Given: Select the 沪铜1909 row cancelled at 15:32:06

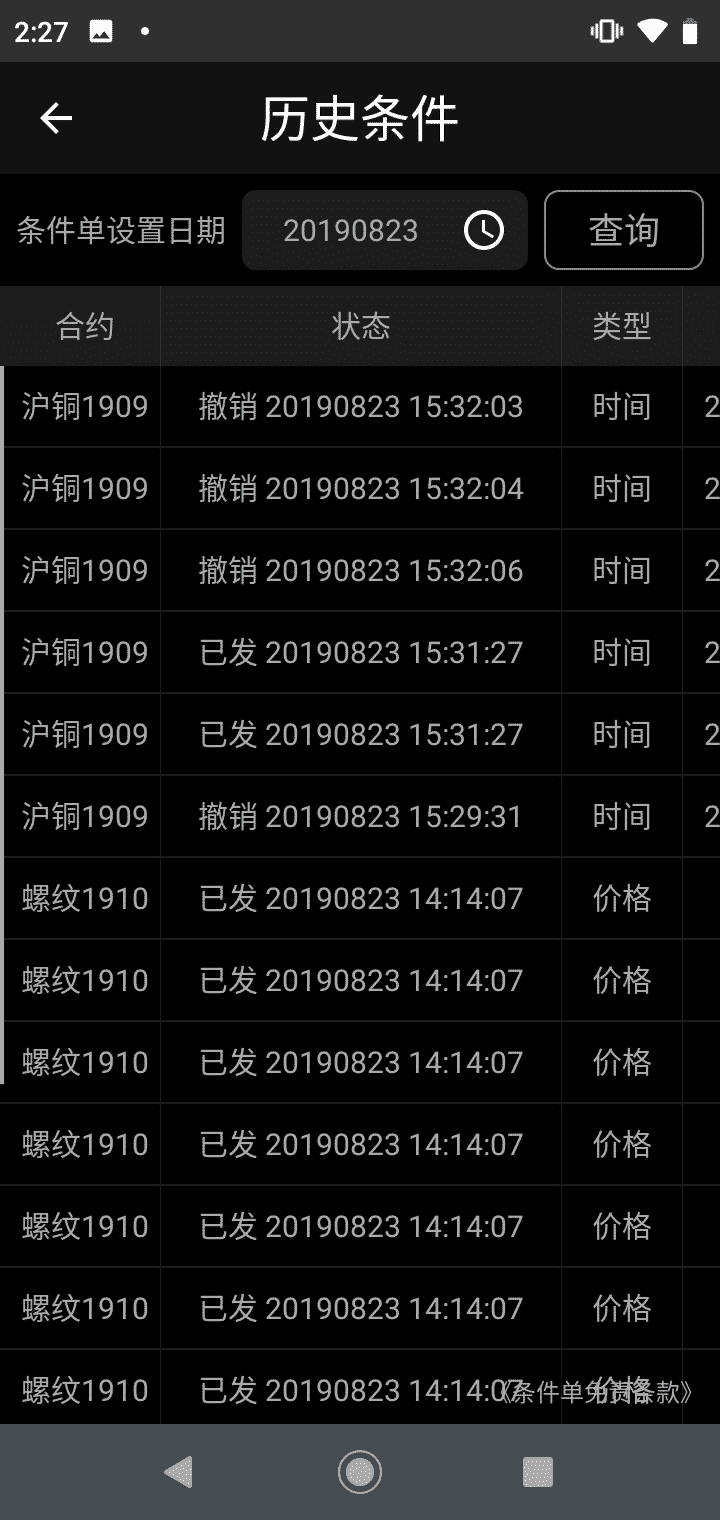Looking at the screenshot, I should (x=360, y=571).
